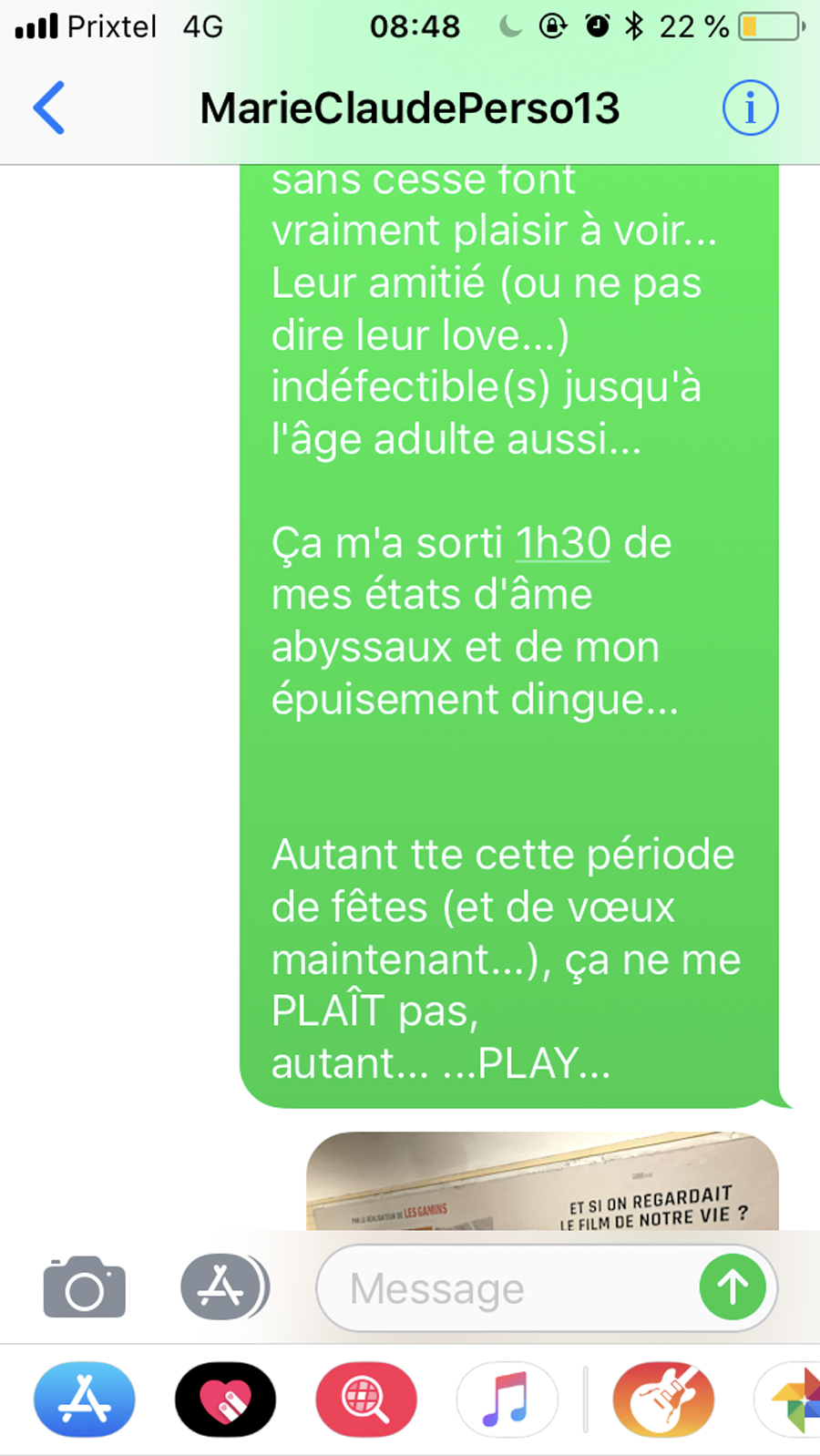Open the Google Photos pinwheel app
820x1456 pixels.
click(x=789, y=1400)
